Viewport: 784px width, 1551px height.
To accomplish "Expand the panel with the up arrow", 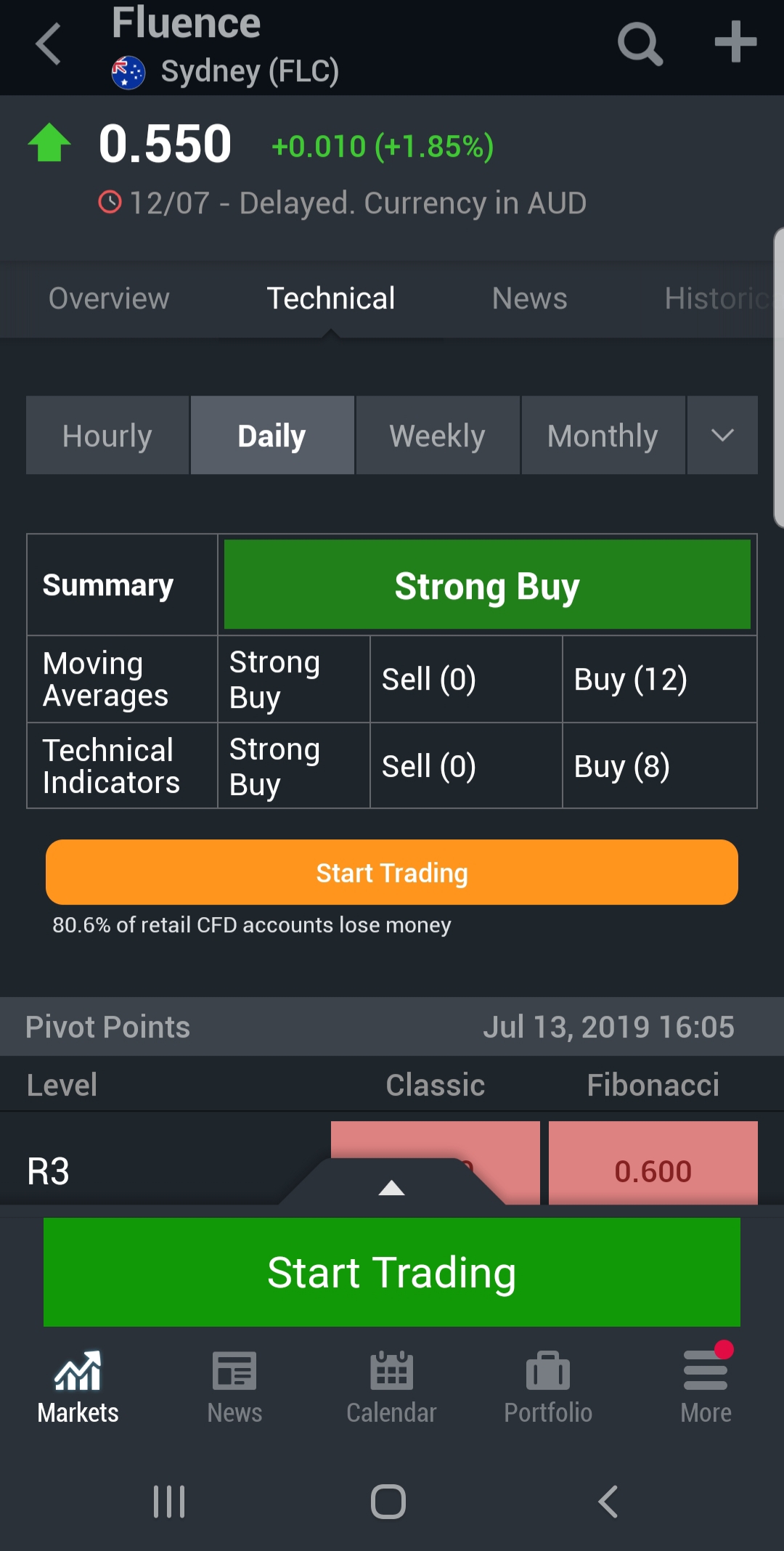I will point(392,1184).
